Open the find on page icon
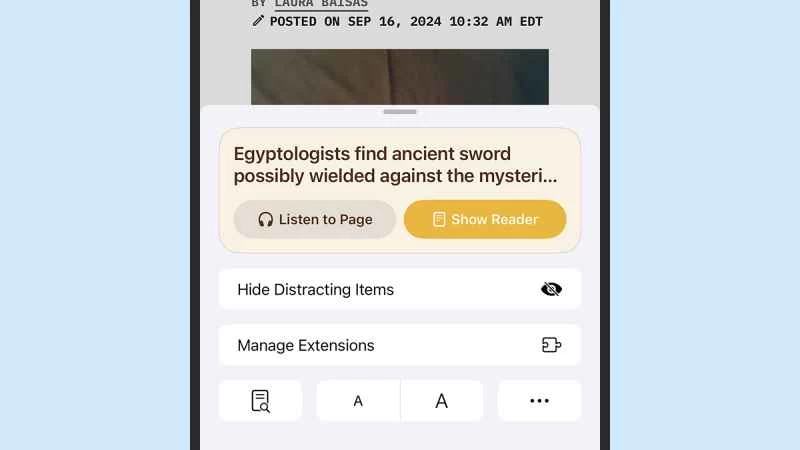This screenshot has height=450, width=800. coord(260,401)
